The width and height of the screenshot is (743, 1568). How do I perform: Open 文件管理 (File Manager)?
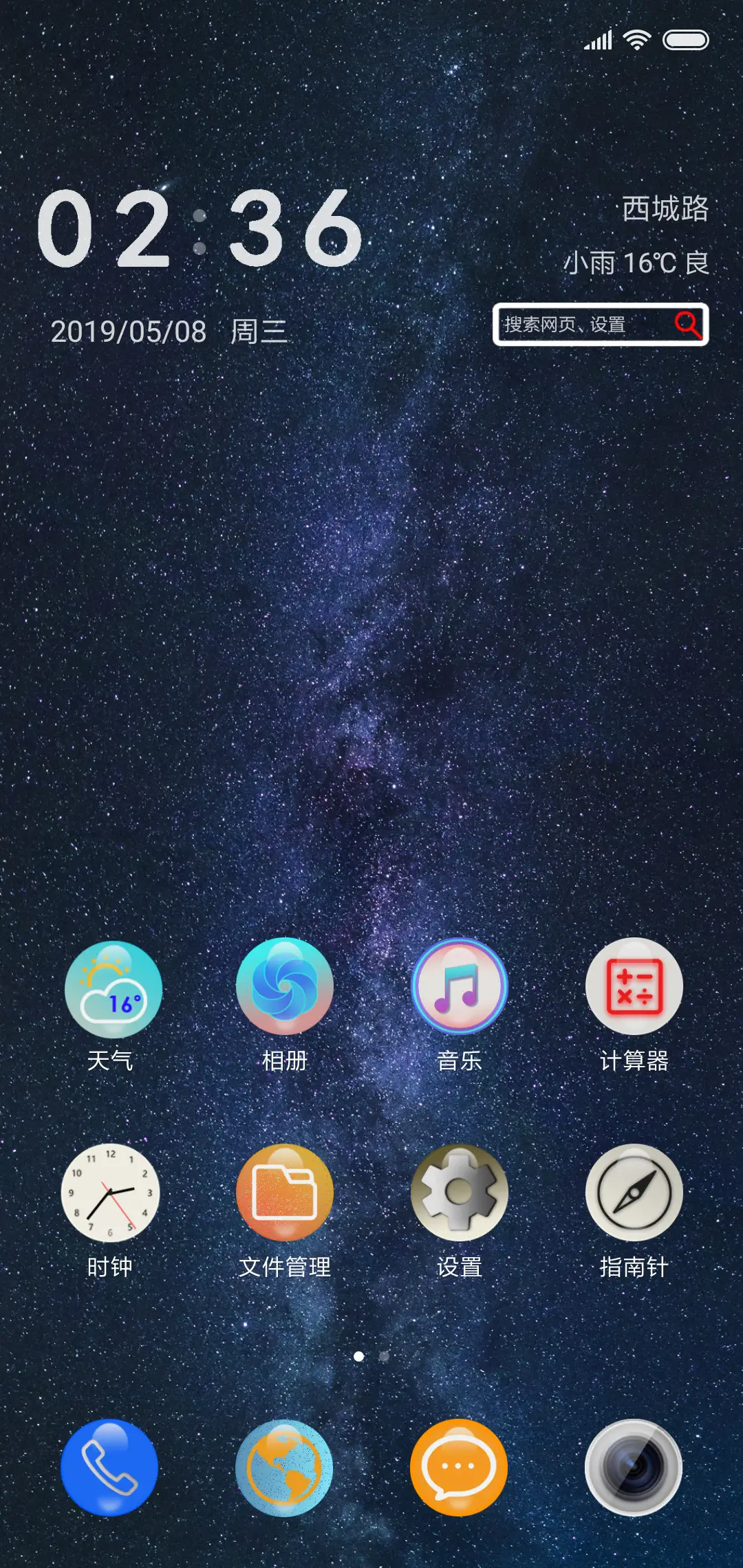click(x=286, y=1195)
